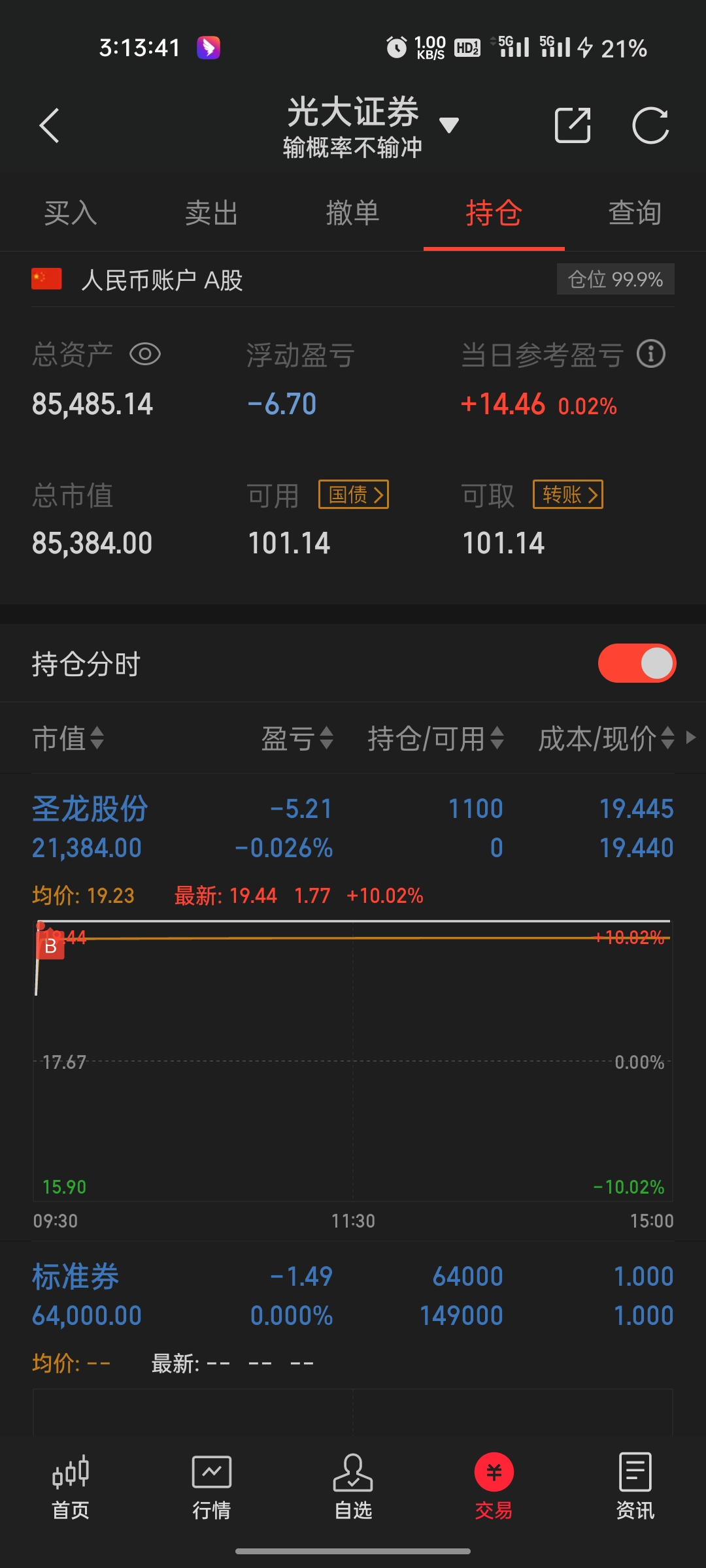The height and width of the screenshot is (1568, 706).
Task: Tap the share icon in the header
Action: click(x=573, y=125)
